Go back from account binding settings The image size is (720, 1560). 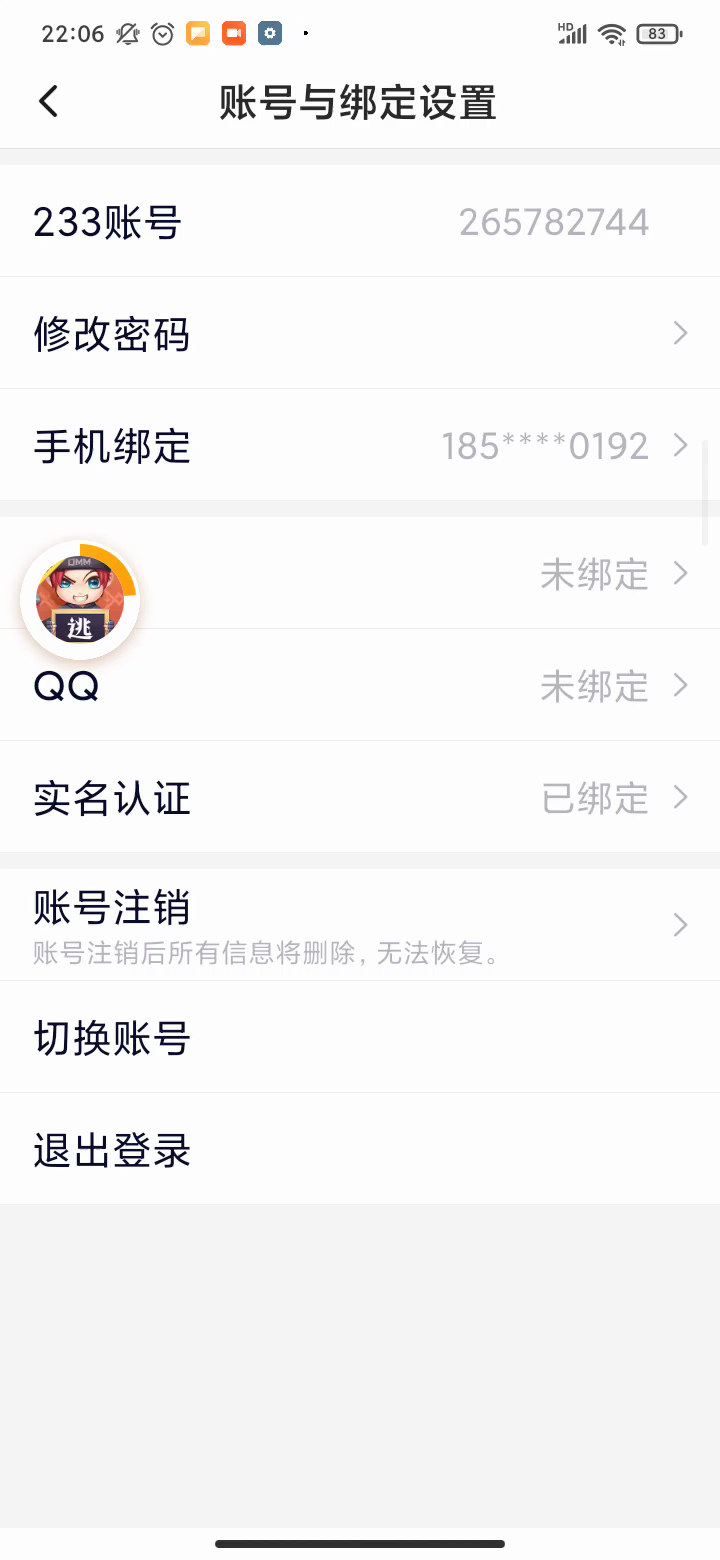[x=48, y=101]
